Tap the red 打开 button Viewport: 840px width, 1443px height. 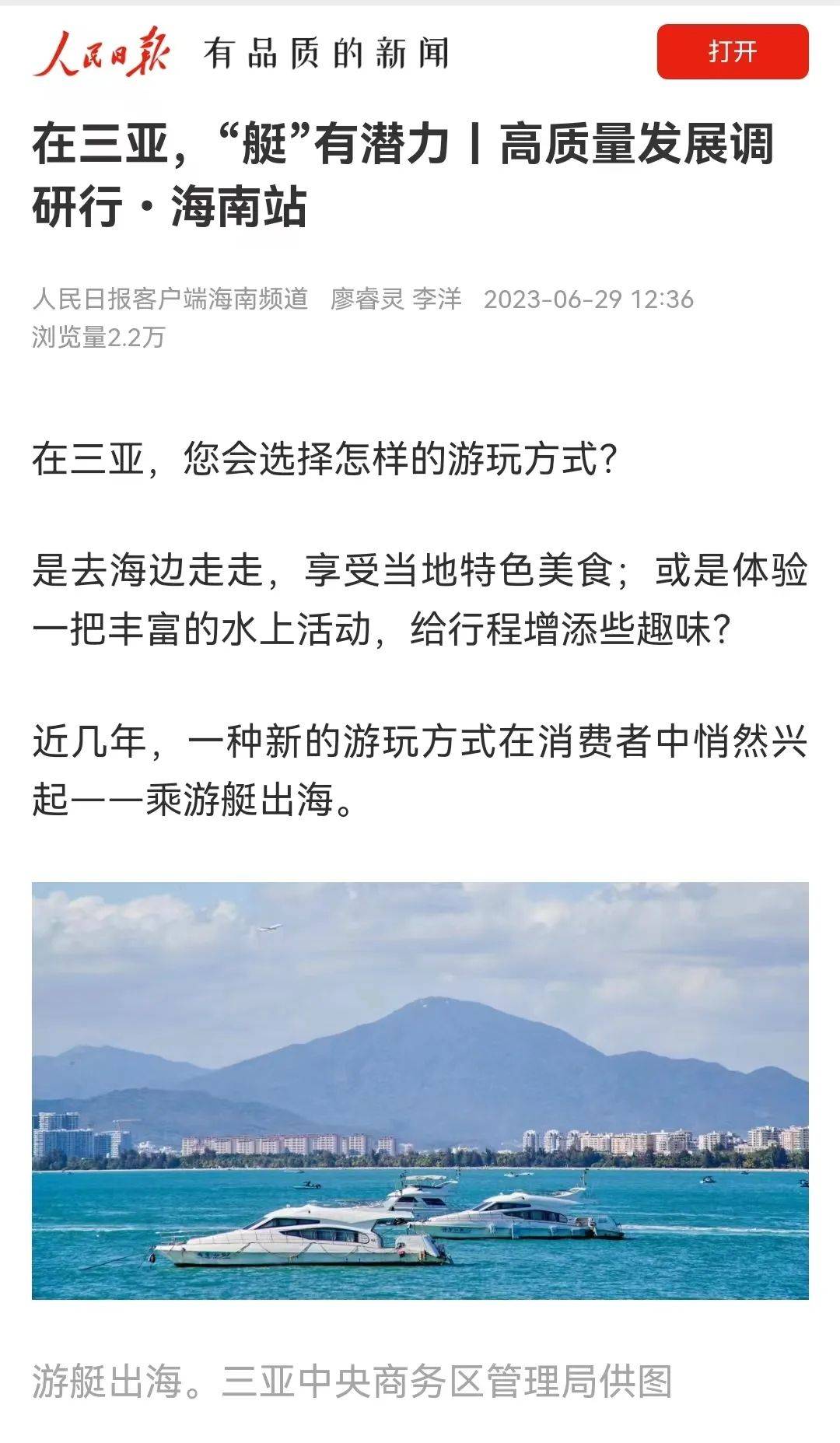[x=732, y=51]
